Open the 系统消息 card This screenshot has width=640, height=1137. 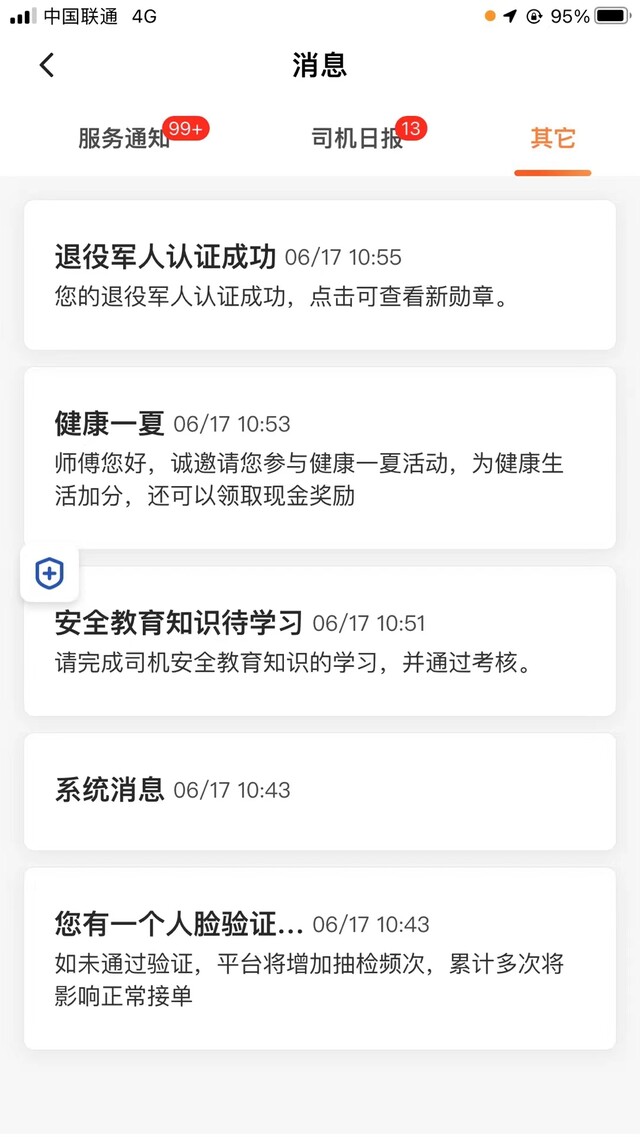[320, 791]
